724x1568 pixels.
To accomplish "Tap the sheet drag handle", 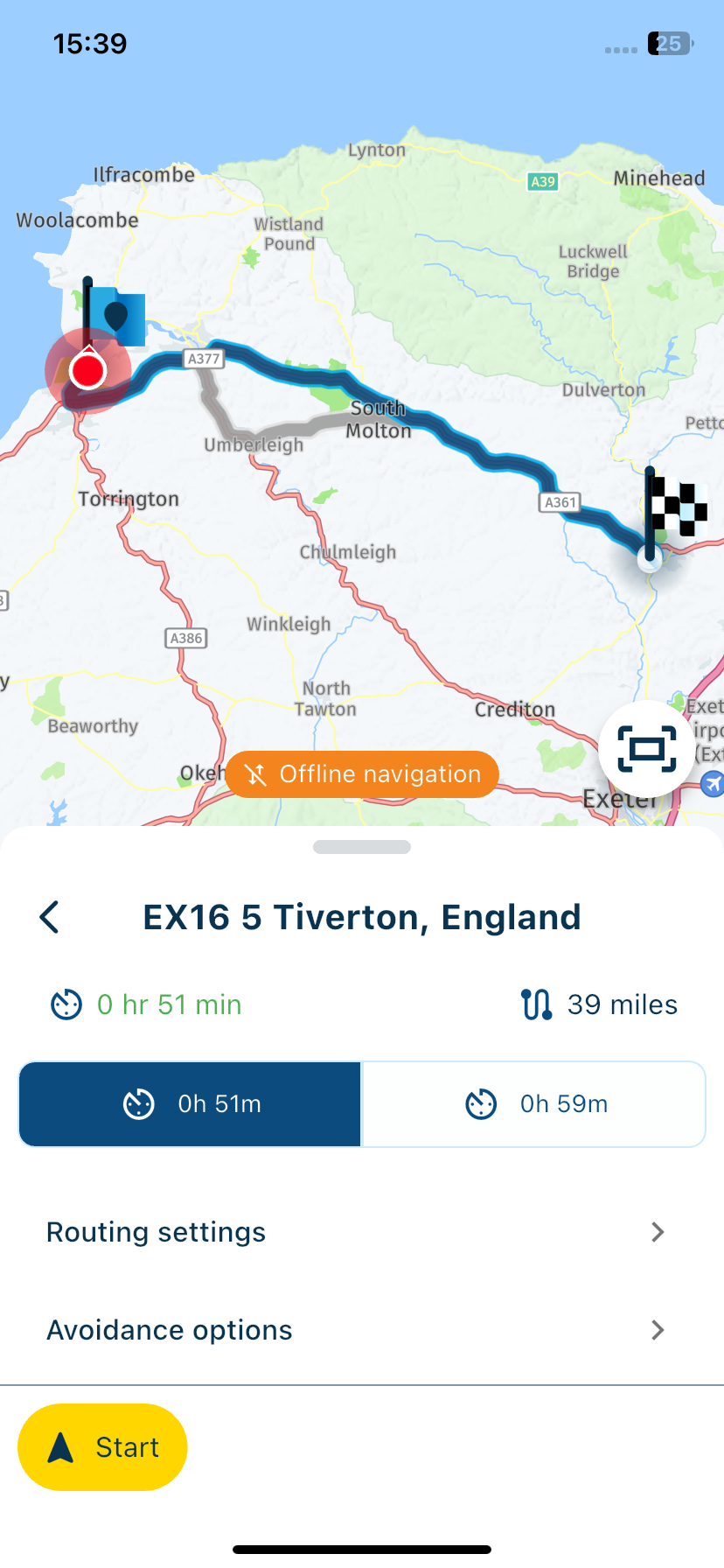I will [x=362, y=847].
